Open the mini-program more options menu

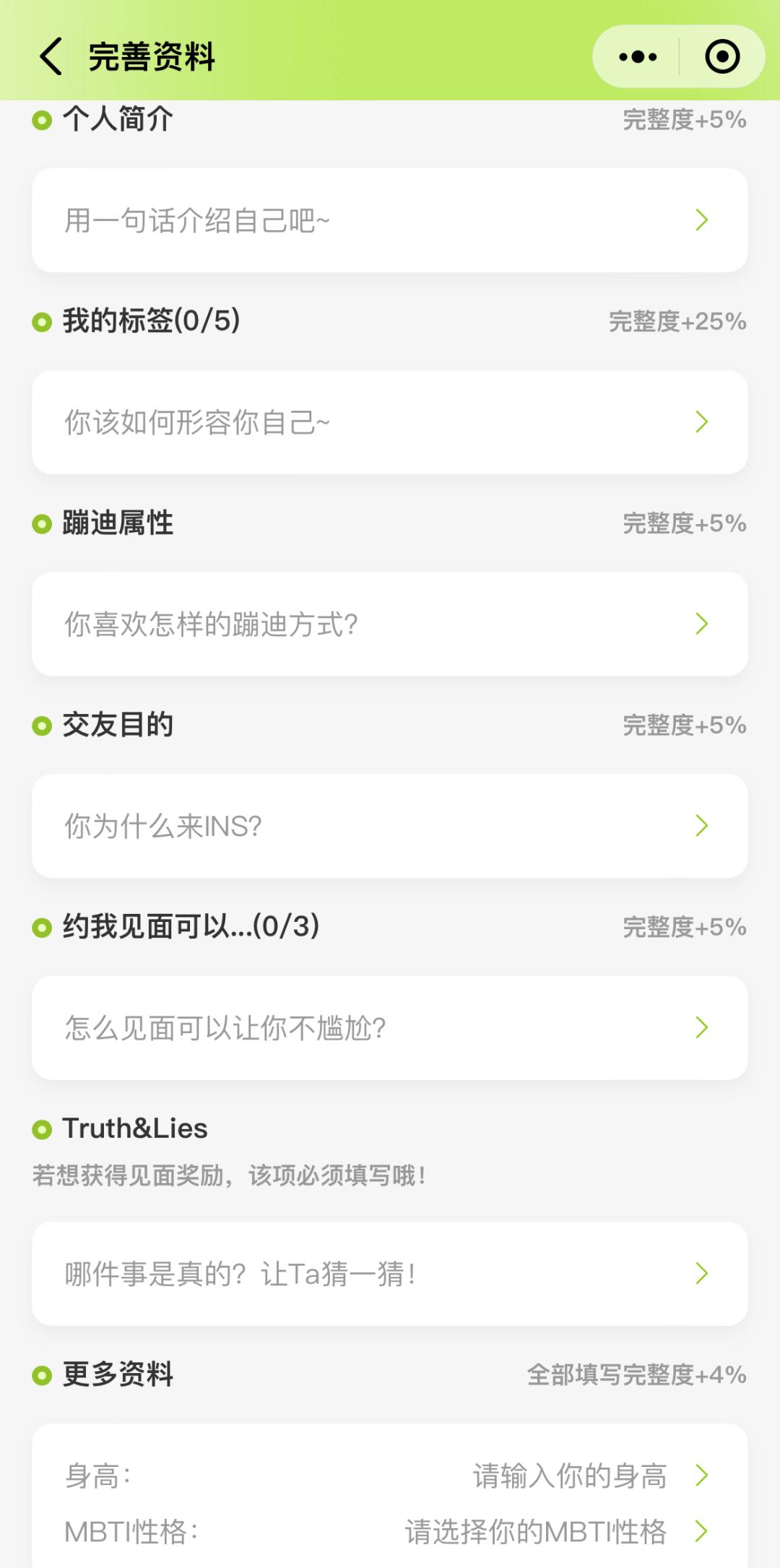636,56
